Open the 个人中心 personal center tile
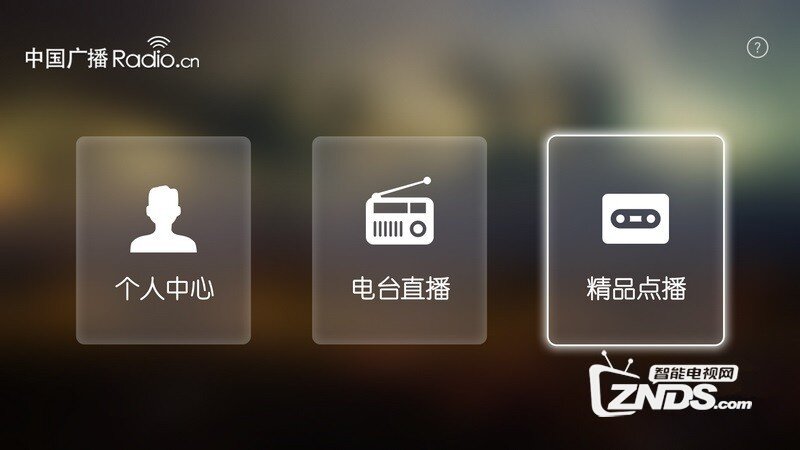This screenshot has width=800, height=450. 164,240
